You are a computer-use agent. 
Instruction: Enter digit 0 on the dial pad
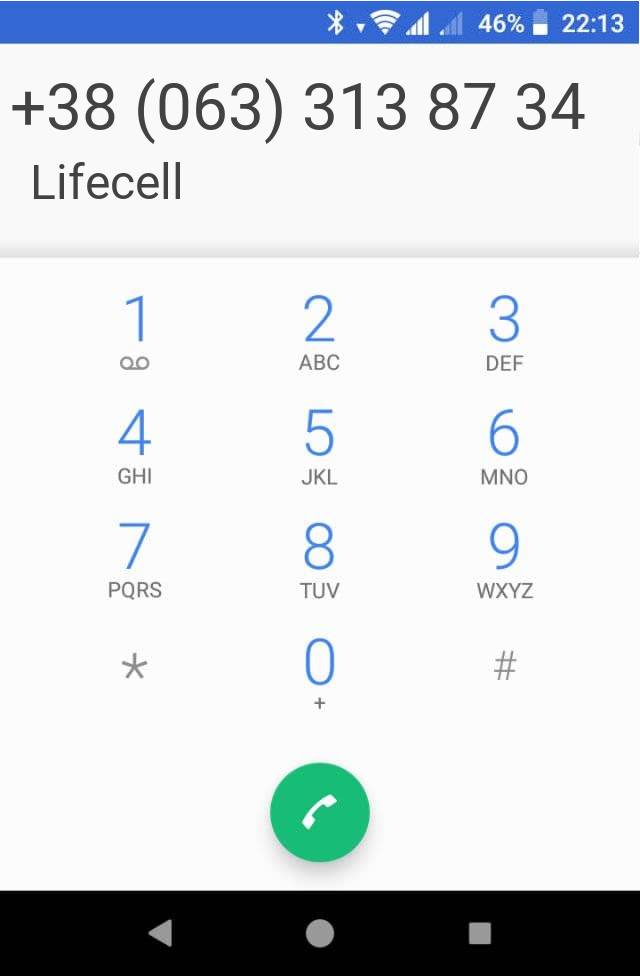click(319, 672)
